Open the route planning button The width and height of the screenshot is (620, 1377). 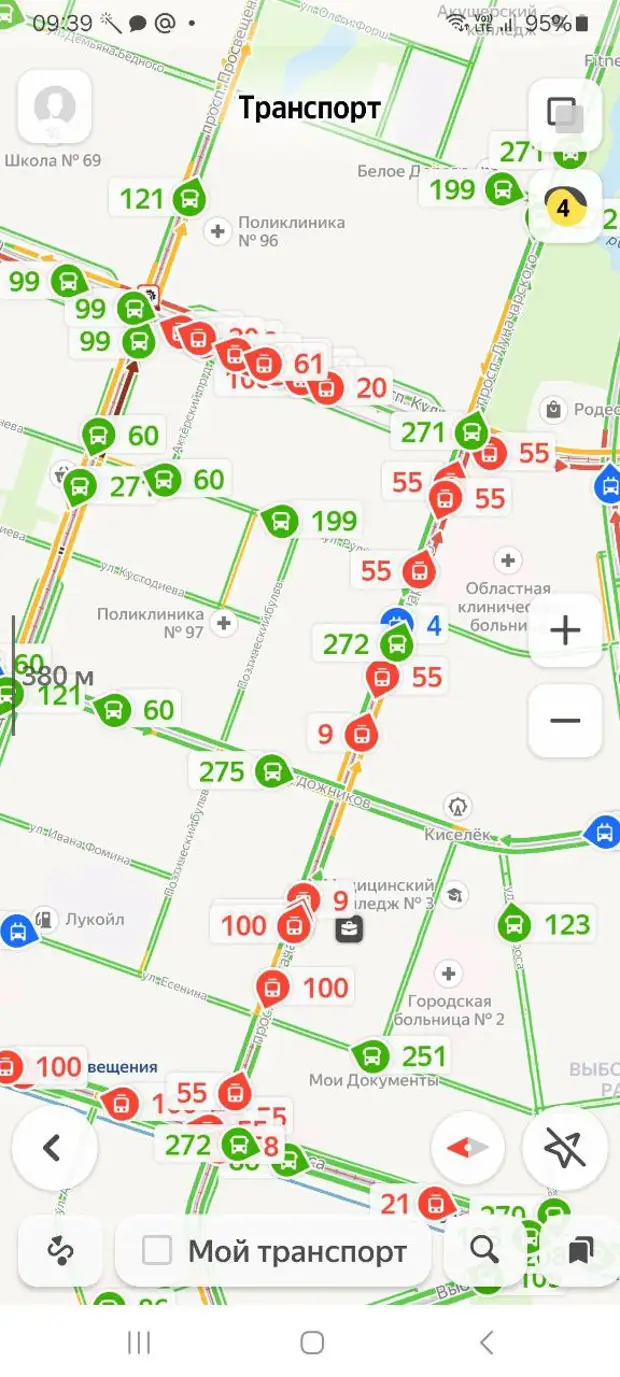coord(60,1250)
